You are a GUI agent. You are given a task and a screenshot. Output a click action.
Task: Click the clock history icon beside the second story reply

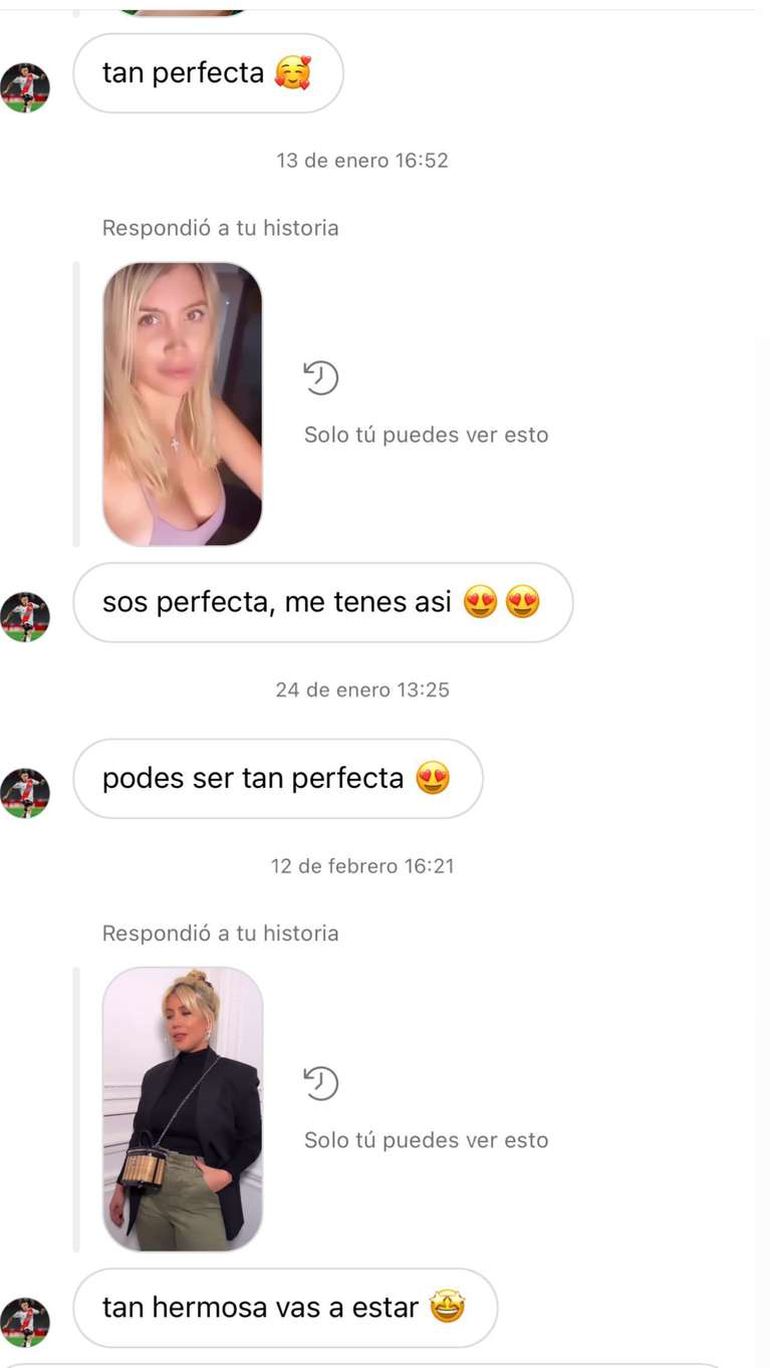pos(321,1084)
